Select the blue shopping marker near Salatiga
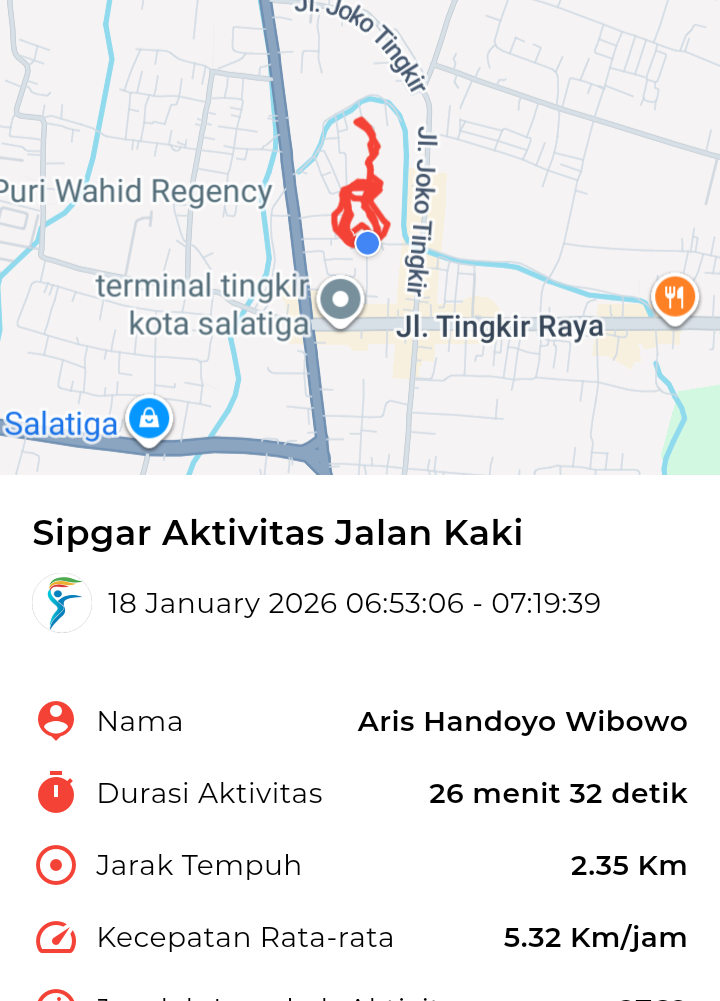The height and width of the screenshot is (1001, 720). [x=149, y=418]
